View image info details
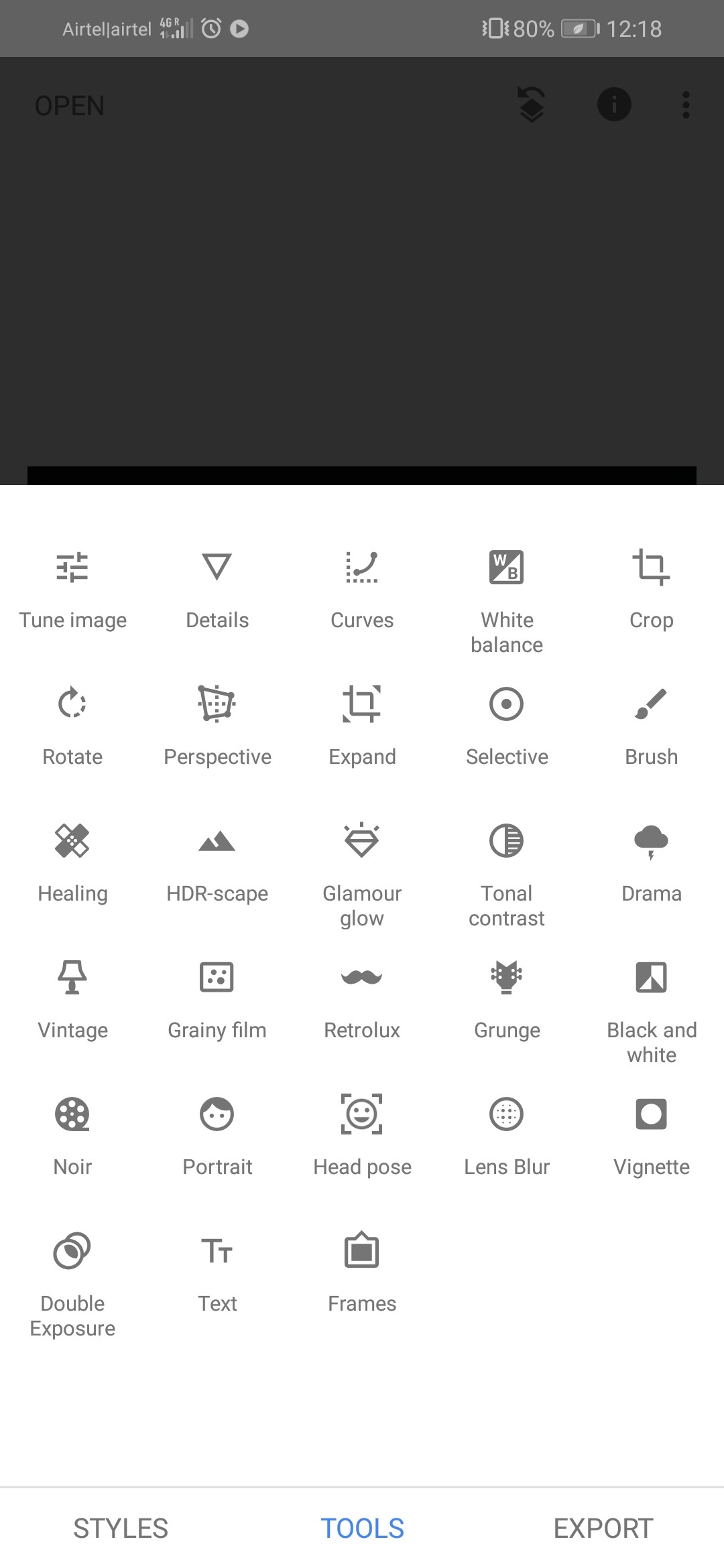Image resolution: width=724 pixels, height=1568 pixels. click(614, 105)
